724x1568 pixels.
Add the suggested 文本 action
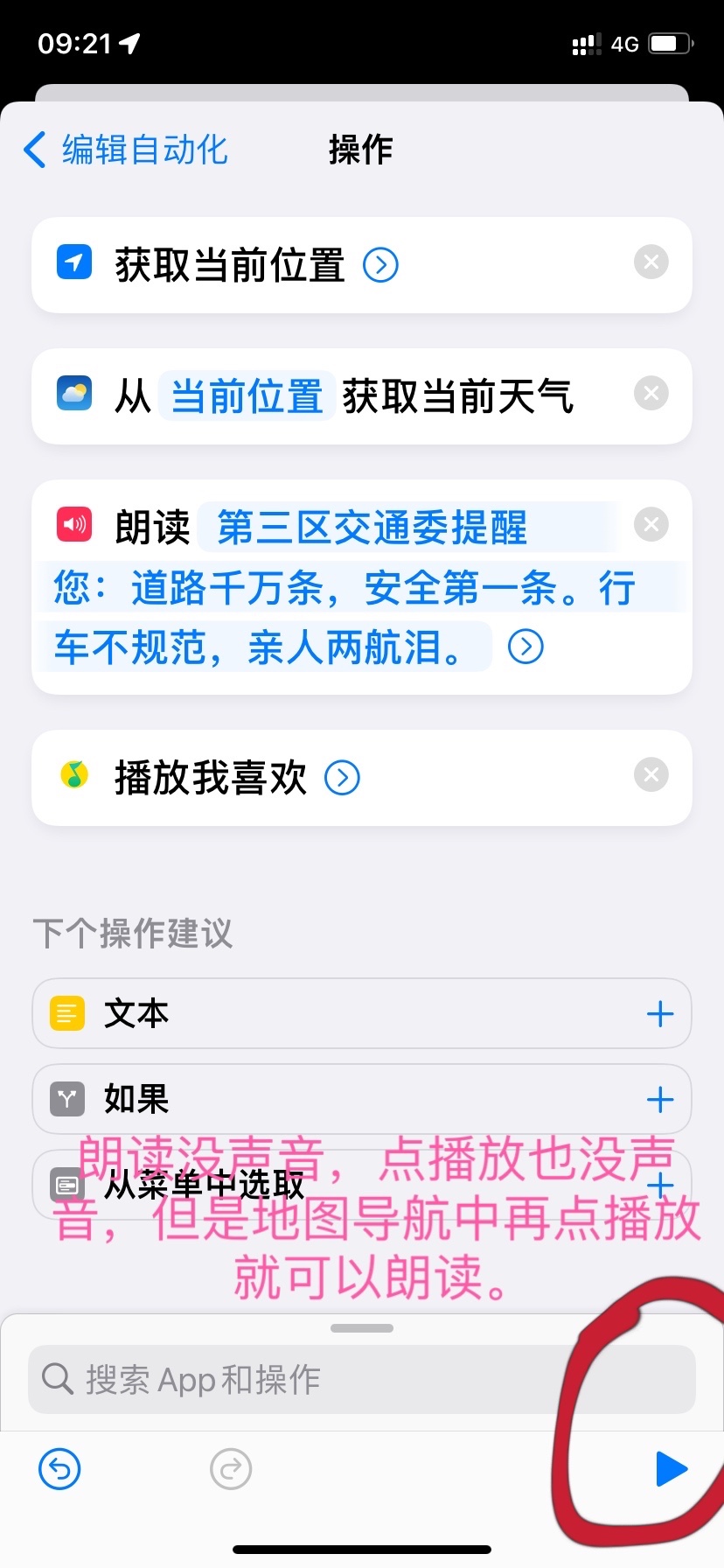pos(659,1014)
